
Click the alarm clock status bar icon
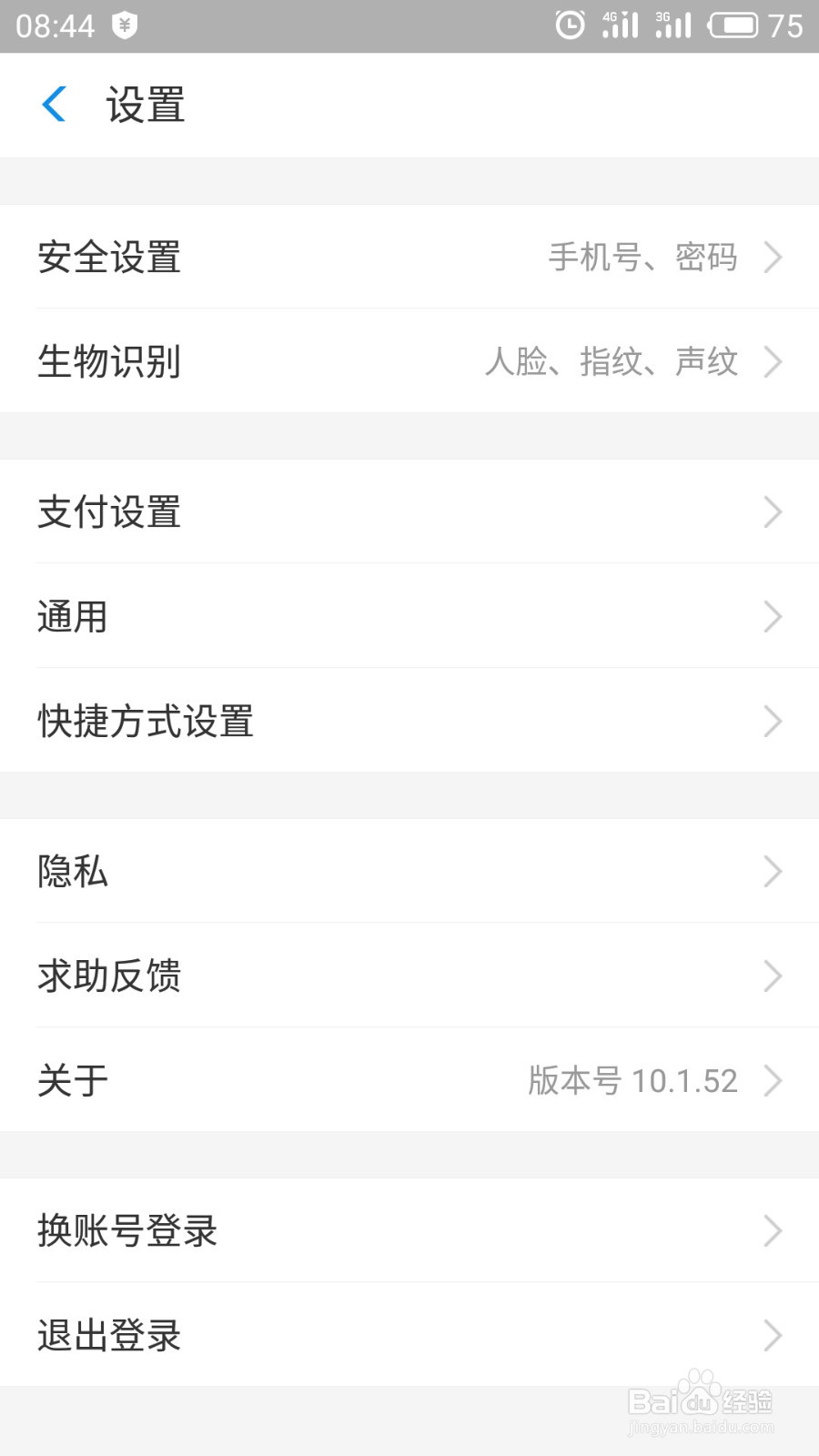[569, 25]
